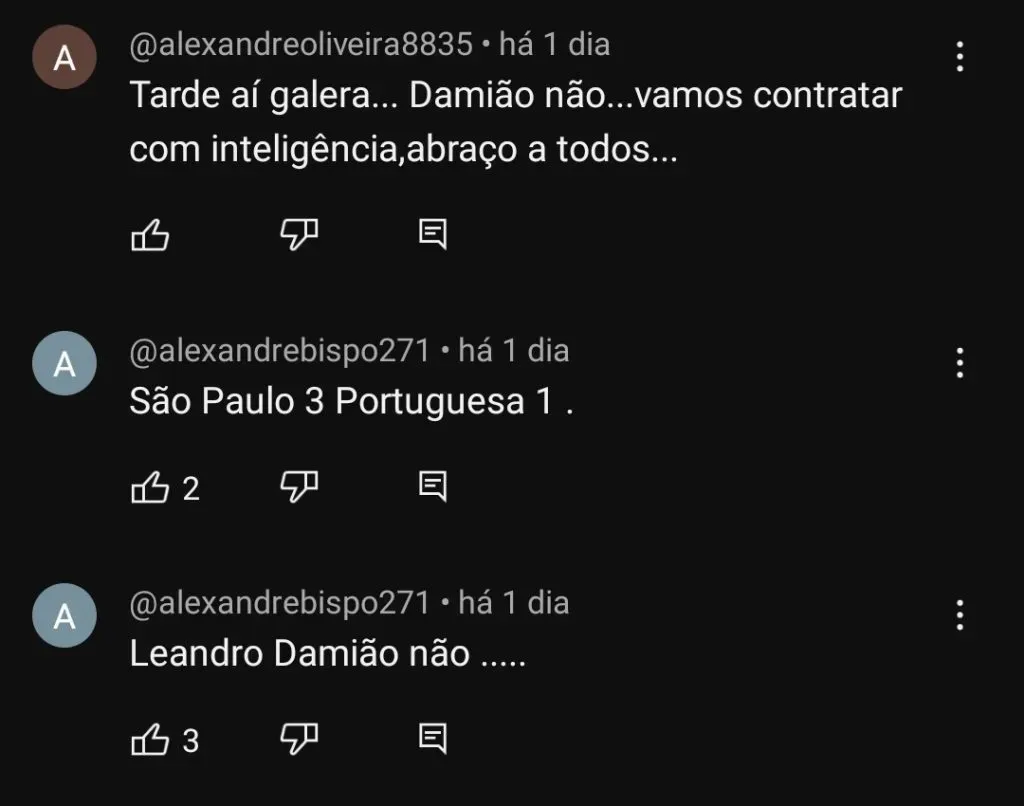1024x806 pixels.
Task: Like the comment 'Tarde aí galera... Damião não'
Action: pyautogui.click(x=150, y=236)
